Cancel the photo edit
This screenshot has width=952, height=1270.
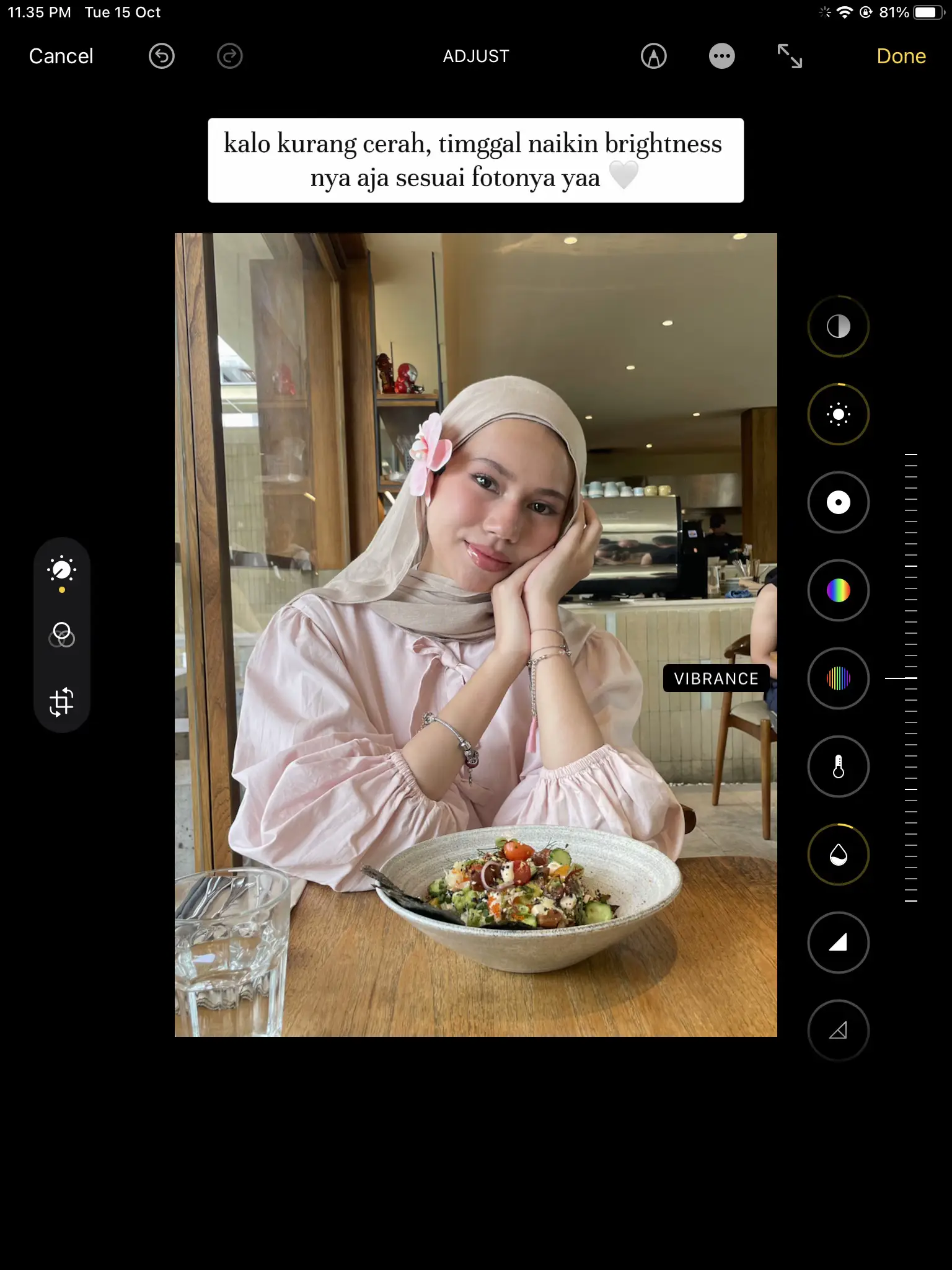tap(61, 56)
